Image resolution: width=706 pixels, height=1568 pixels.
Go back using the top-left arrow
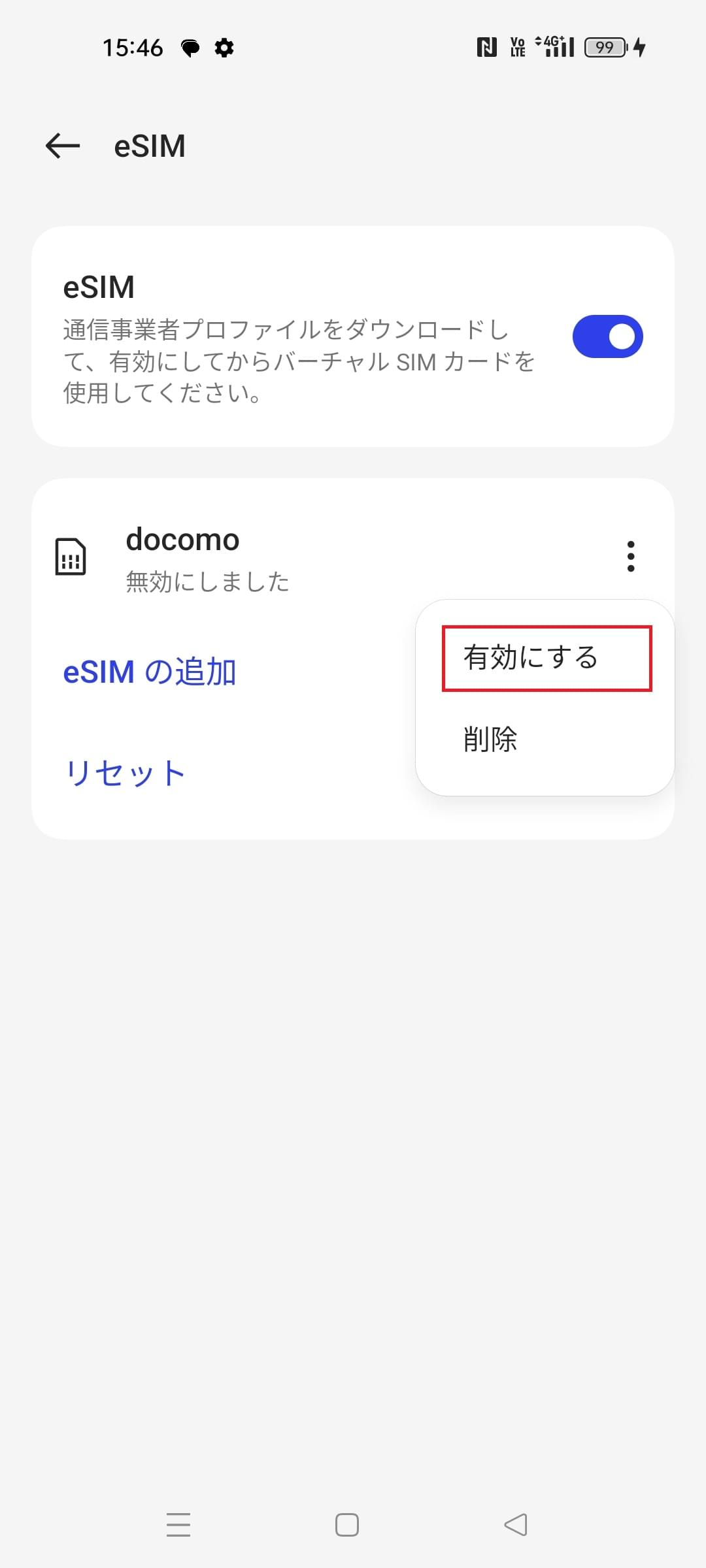[x=63, y=145]
